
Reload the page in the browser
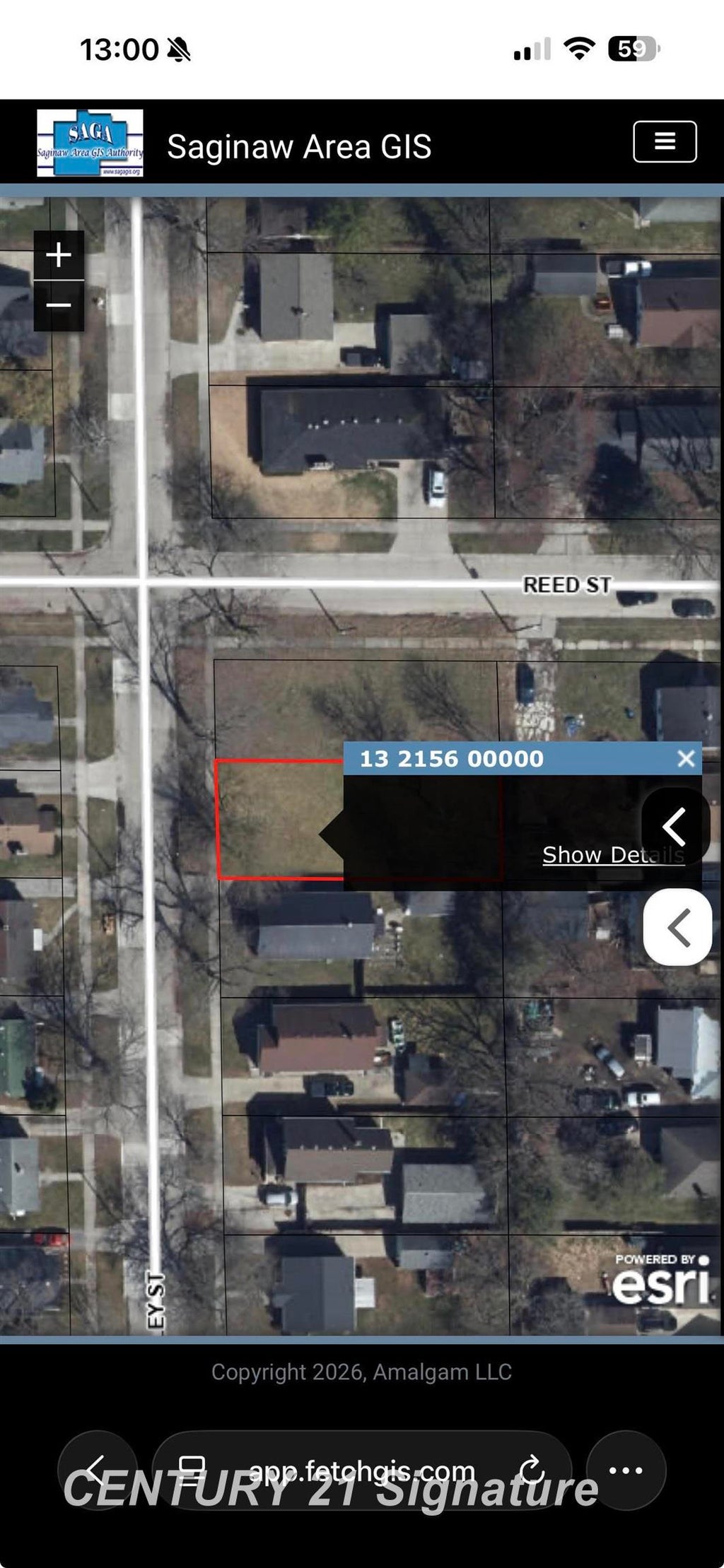[x=531, y=1470]
